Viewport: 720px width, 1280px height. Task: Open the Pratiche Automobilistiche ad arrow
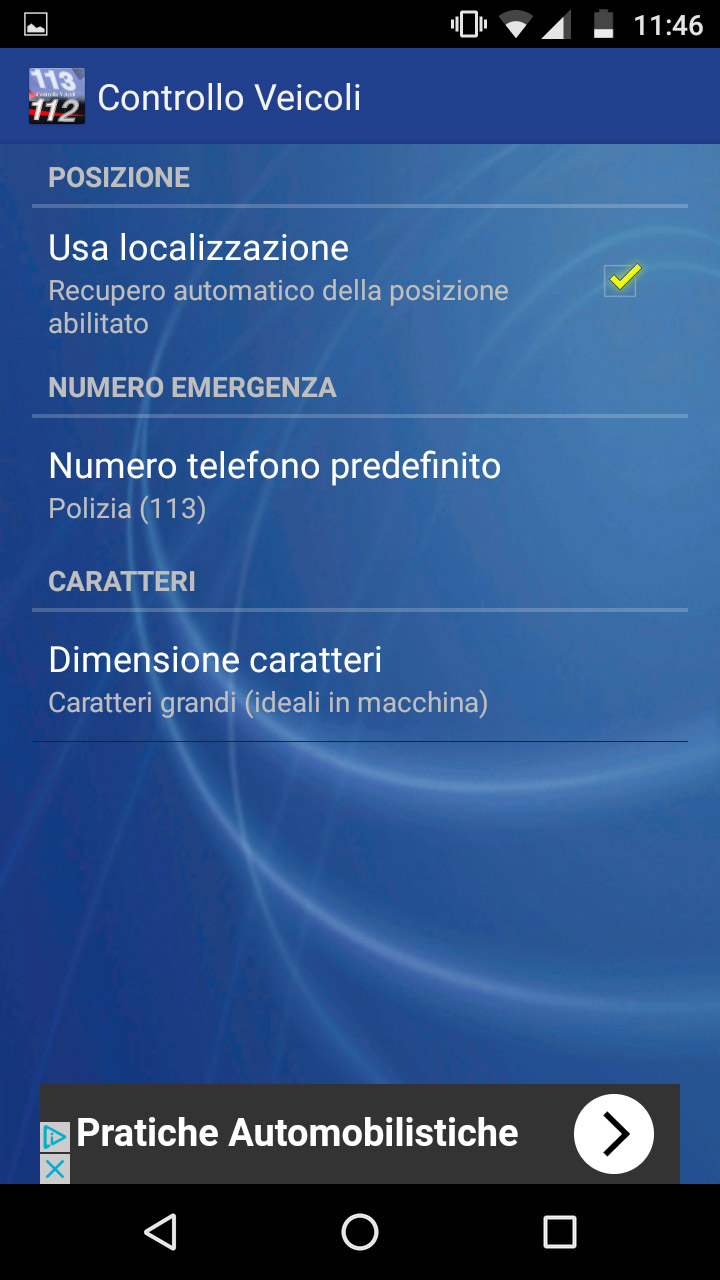click(x=613, y=1133)
